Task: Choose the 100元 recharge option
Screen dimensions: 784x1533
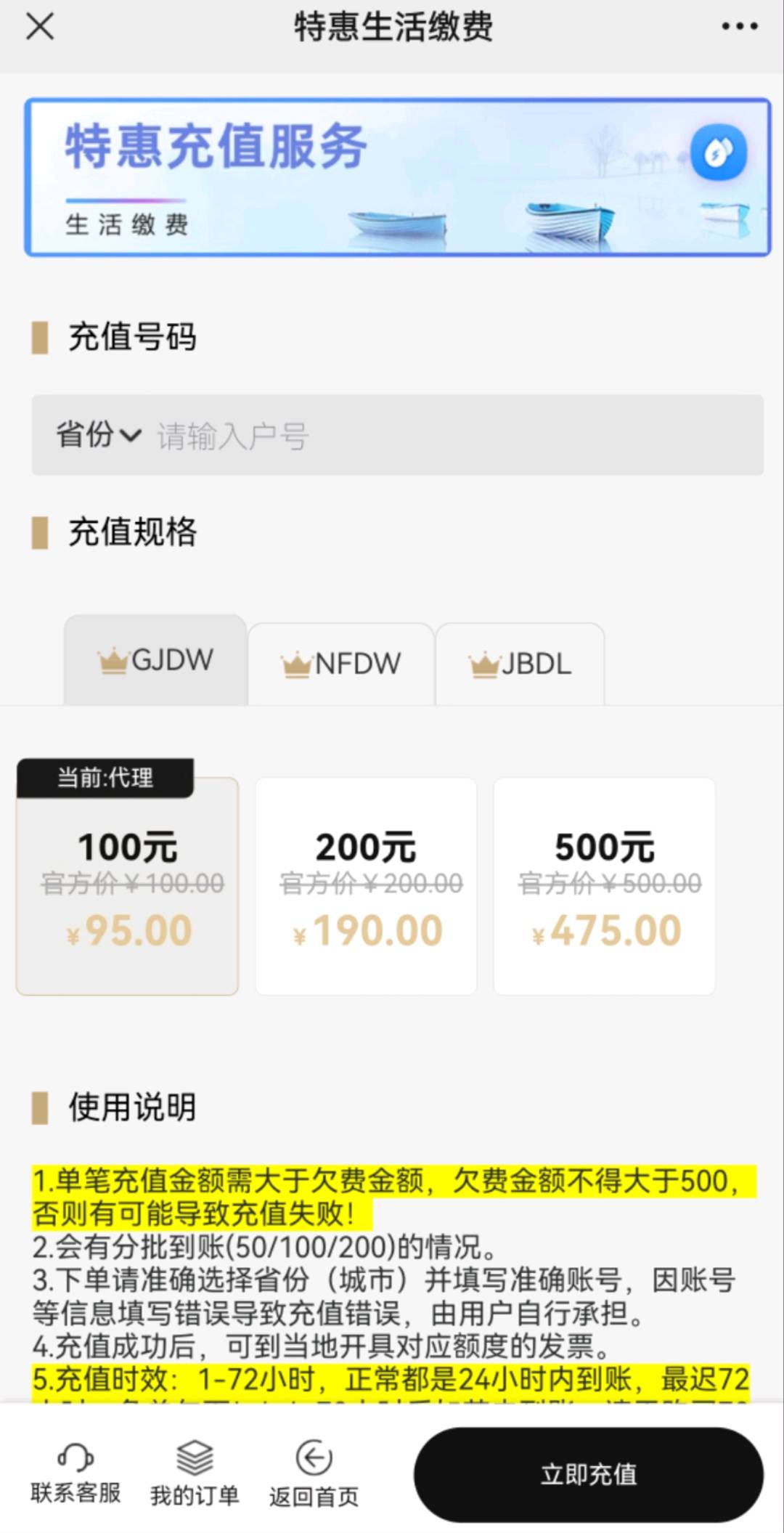Action: (128, 886)
